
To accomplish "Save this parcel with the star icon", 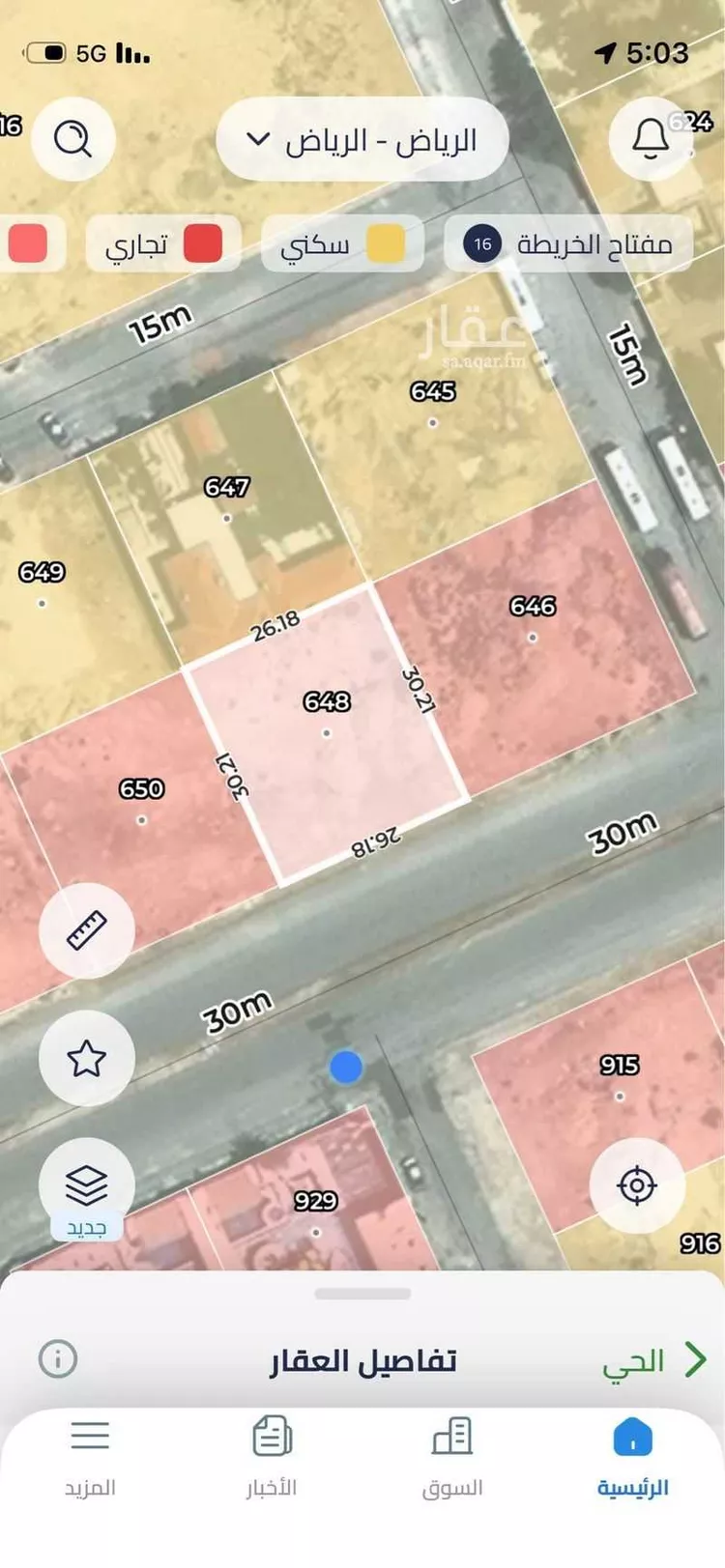I will pyautogui.click(x=86, y=1059).
